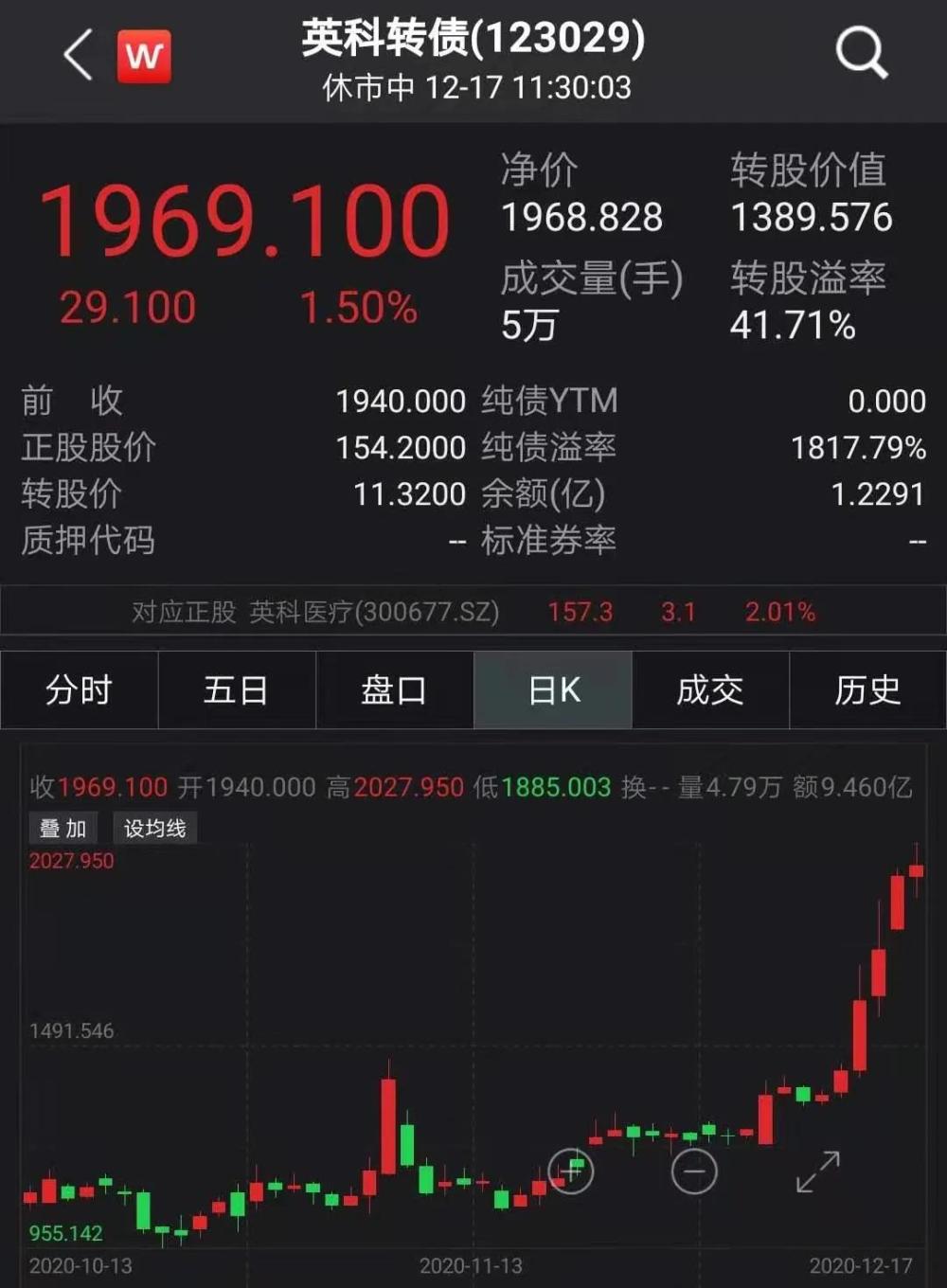Switch to the 分时 tab
The width and height of the screenshot is (947, 1288).
tap(79, 690)
